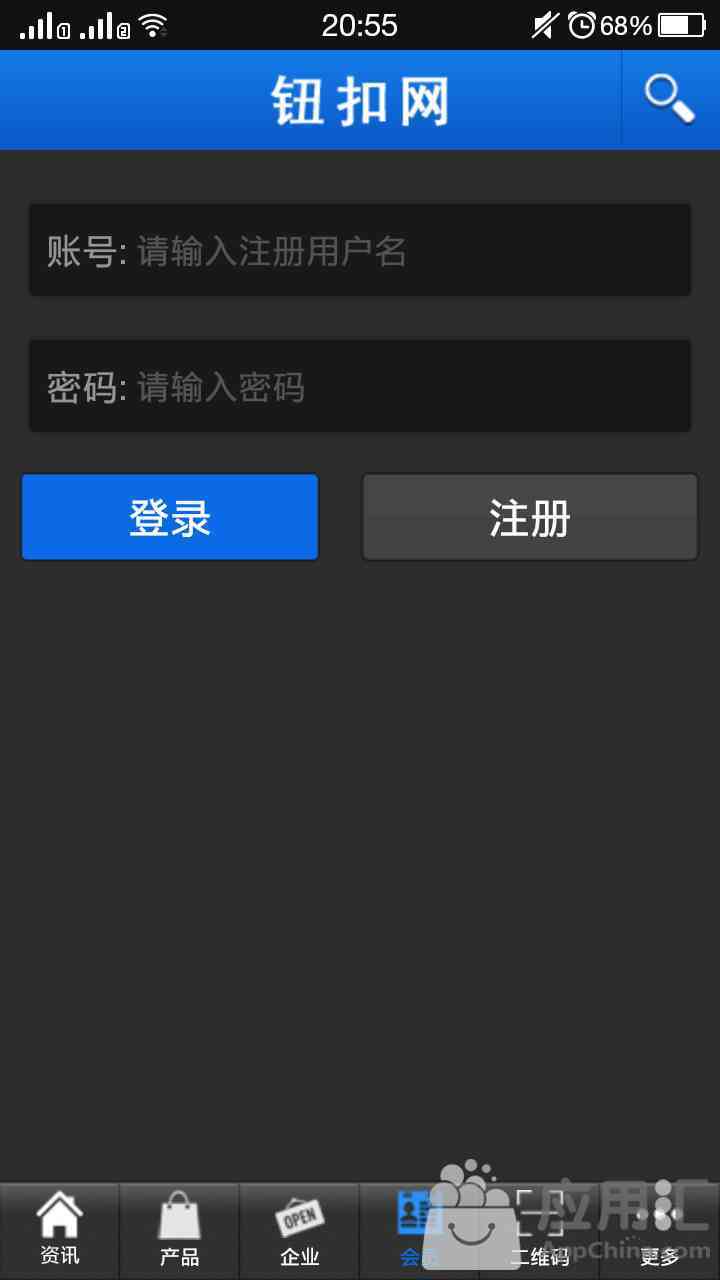The width and height of the screenshot is (720, 1280).
Task: Focus the 账号 username field
Action: pos(360,251)
